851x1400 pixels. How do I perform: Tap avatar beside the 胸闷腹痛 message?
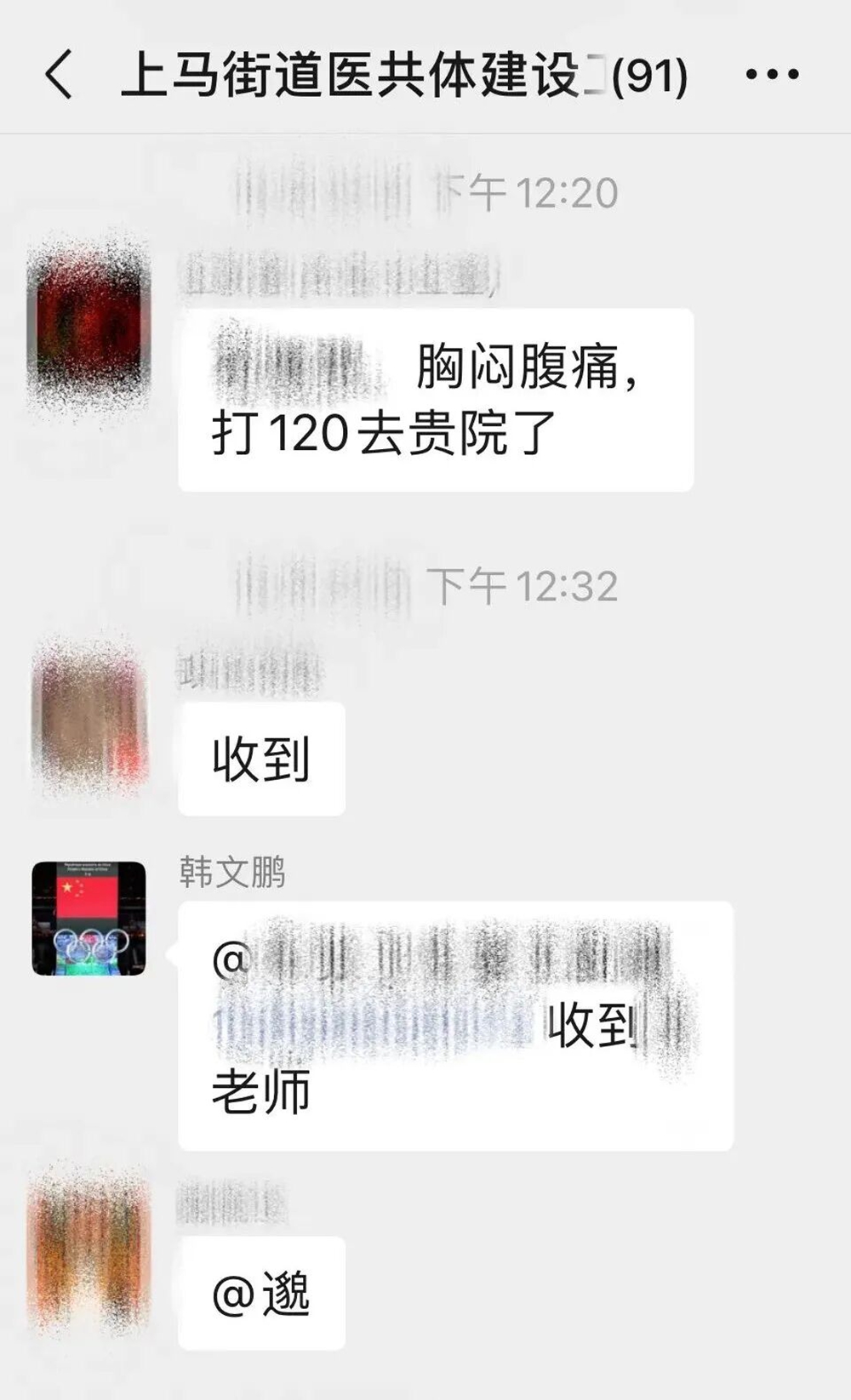89,323
